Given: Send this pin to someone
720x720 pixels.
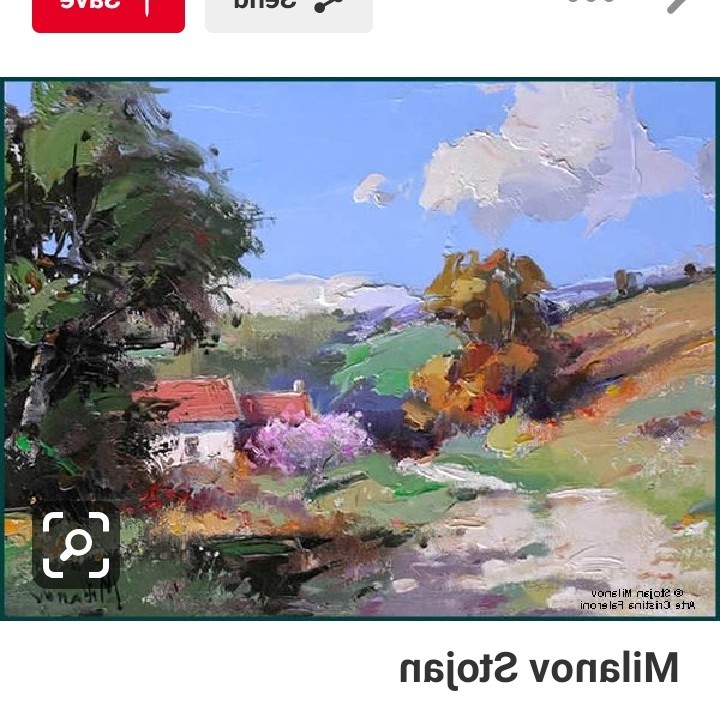Looking at the screenshot, I should [x=288, y=10].
